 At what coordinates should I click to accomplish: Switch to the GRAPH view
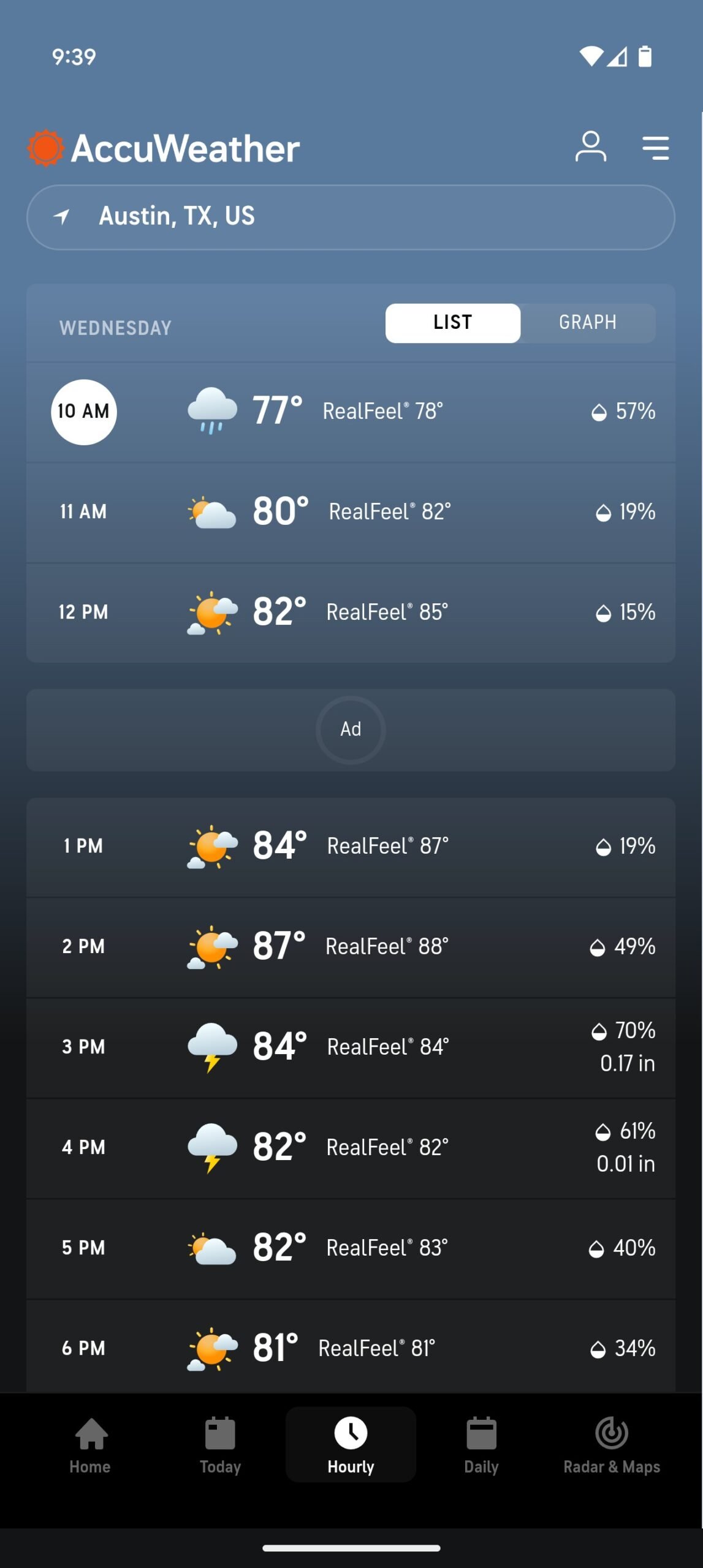pyautogui.click(x=587, y=323)
